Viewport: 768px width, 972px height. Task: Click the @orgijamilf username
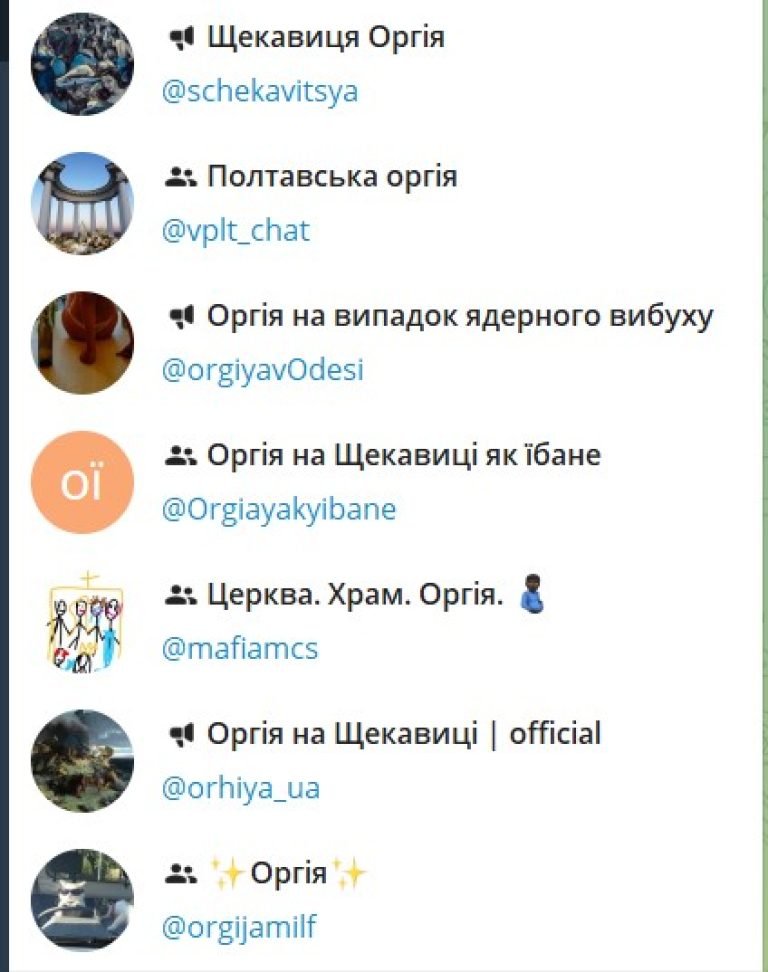point(241,926)
